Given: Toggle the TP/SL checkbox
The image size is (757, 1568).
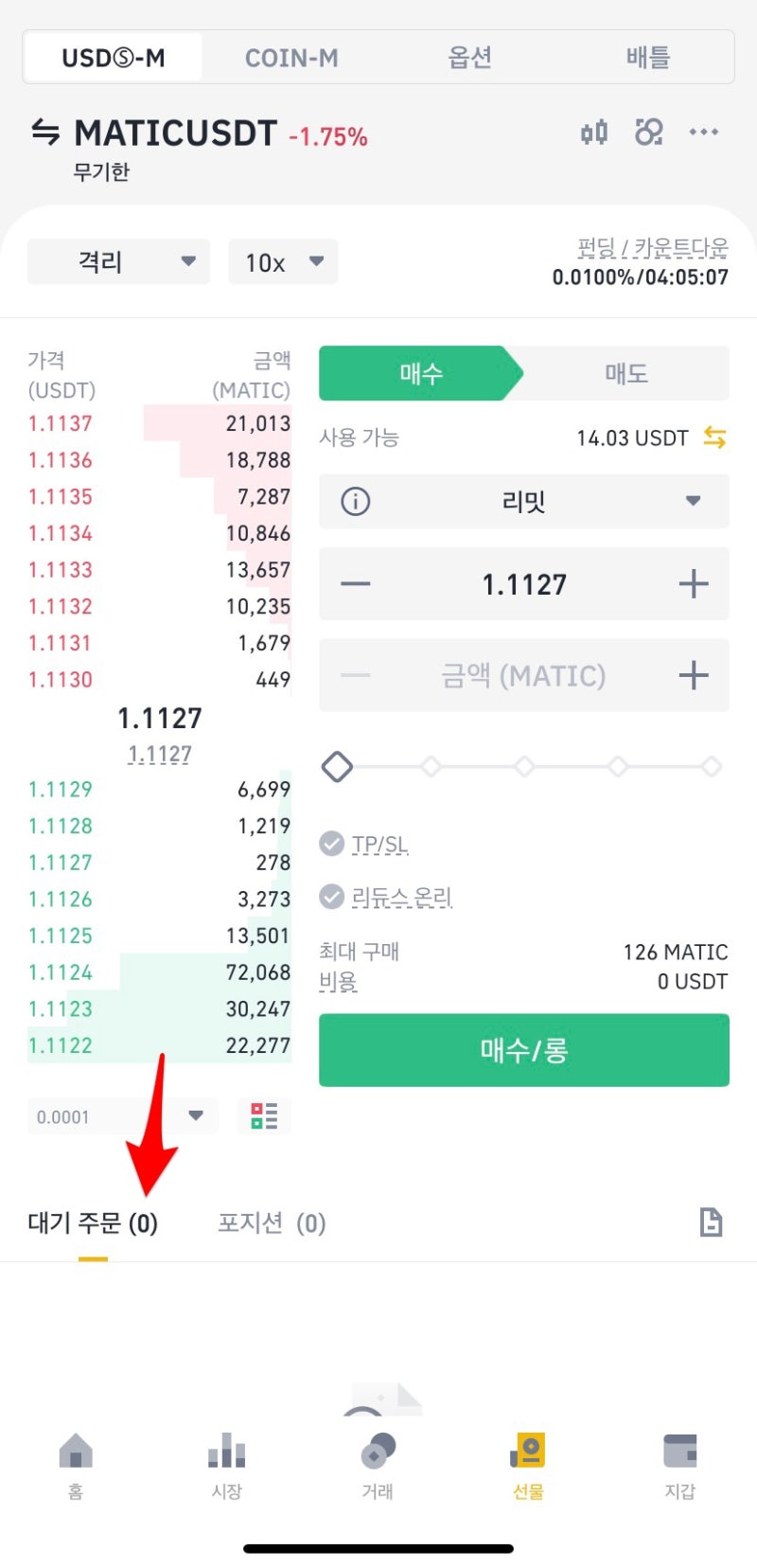Looking at the screenshot, I should point(332,843).
